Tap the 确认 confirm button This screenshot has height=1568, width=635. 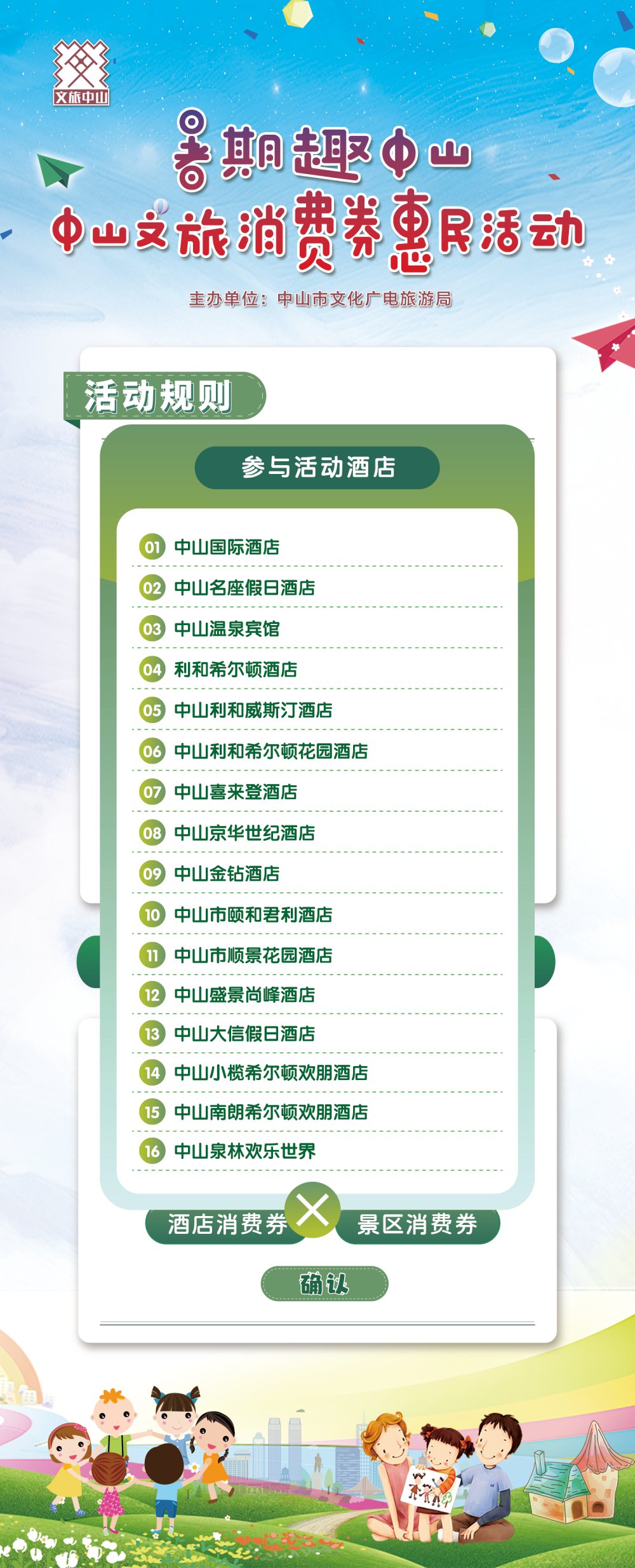coord(324,1283)
